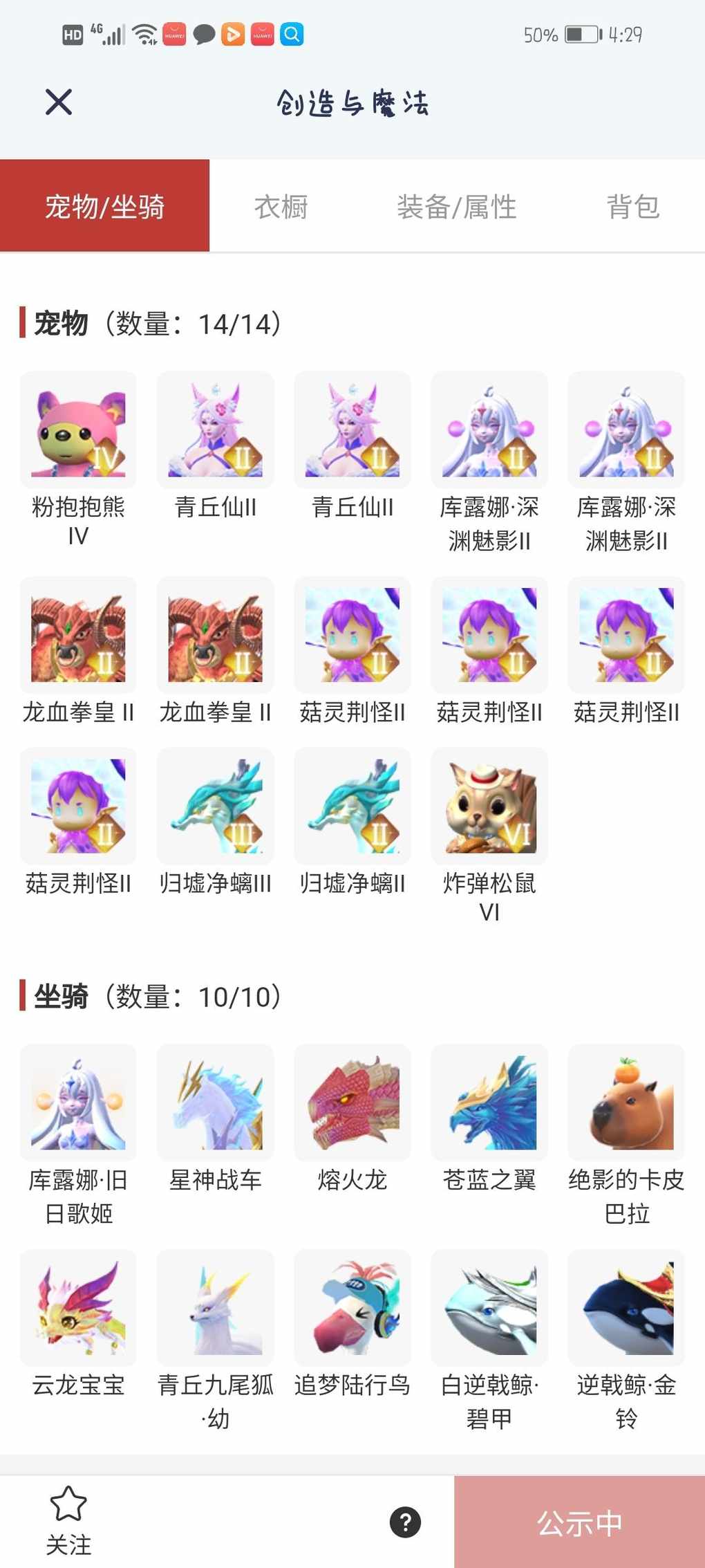View the 追梦陆行鸟 mount
The height and width of the screenshot is (1568, 705).
point(352,1308)
